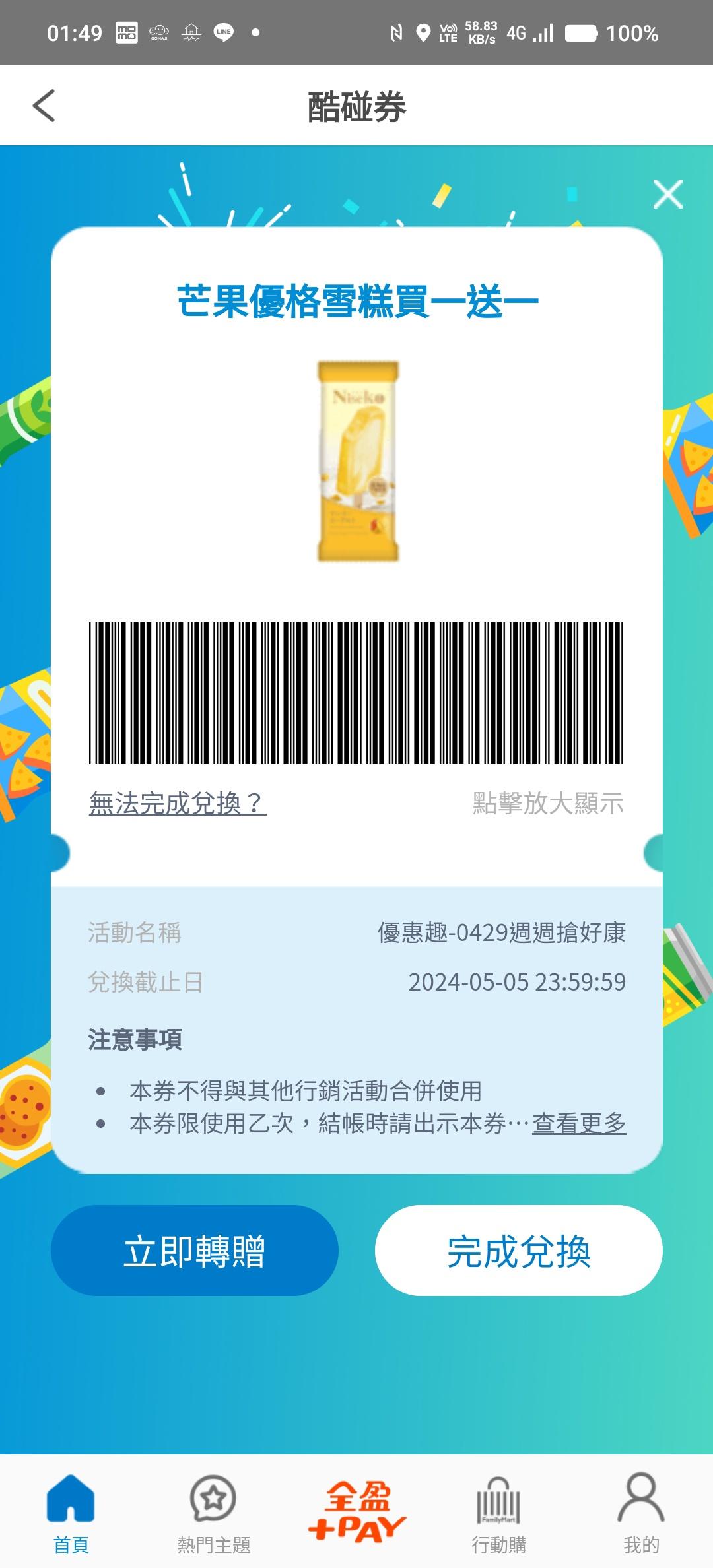Open the 我的 profile tab
713x1568 pixels.
tap(640, 1512)
